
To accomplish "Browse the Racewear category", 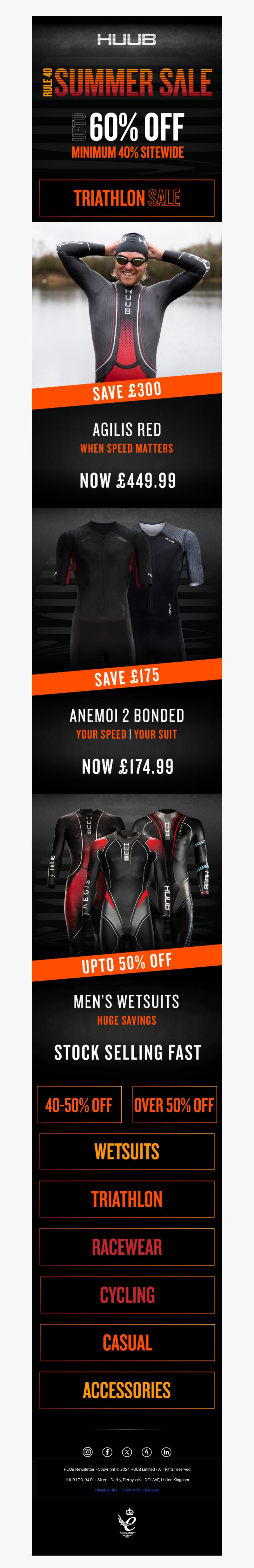I will tap(126, 1247).
